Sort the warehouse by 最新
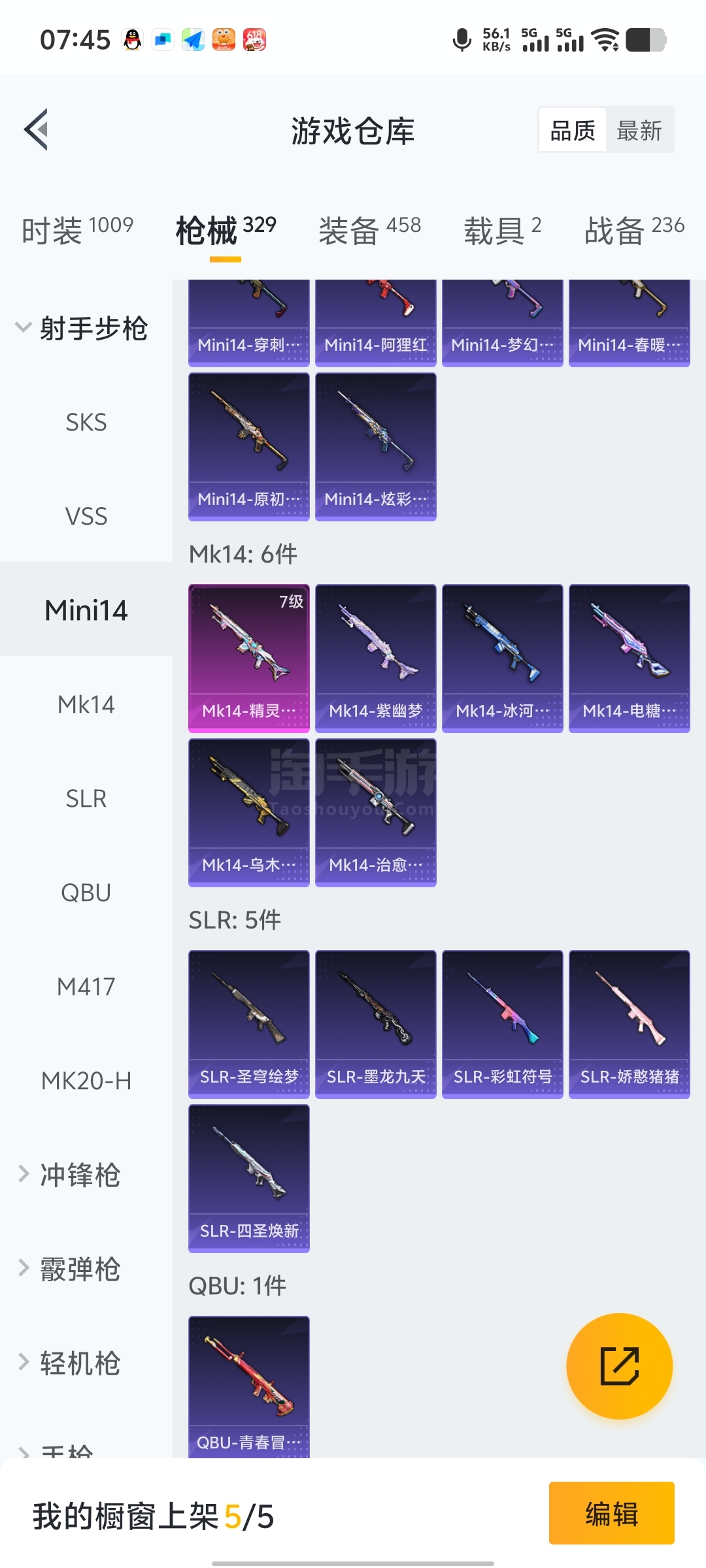Image resolution: width=706 pixels, height=1568 pixels. 639,131
